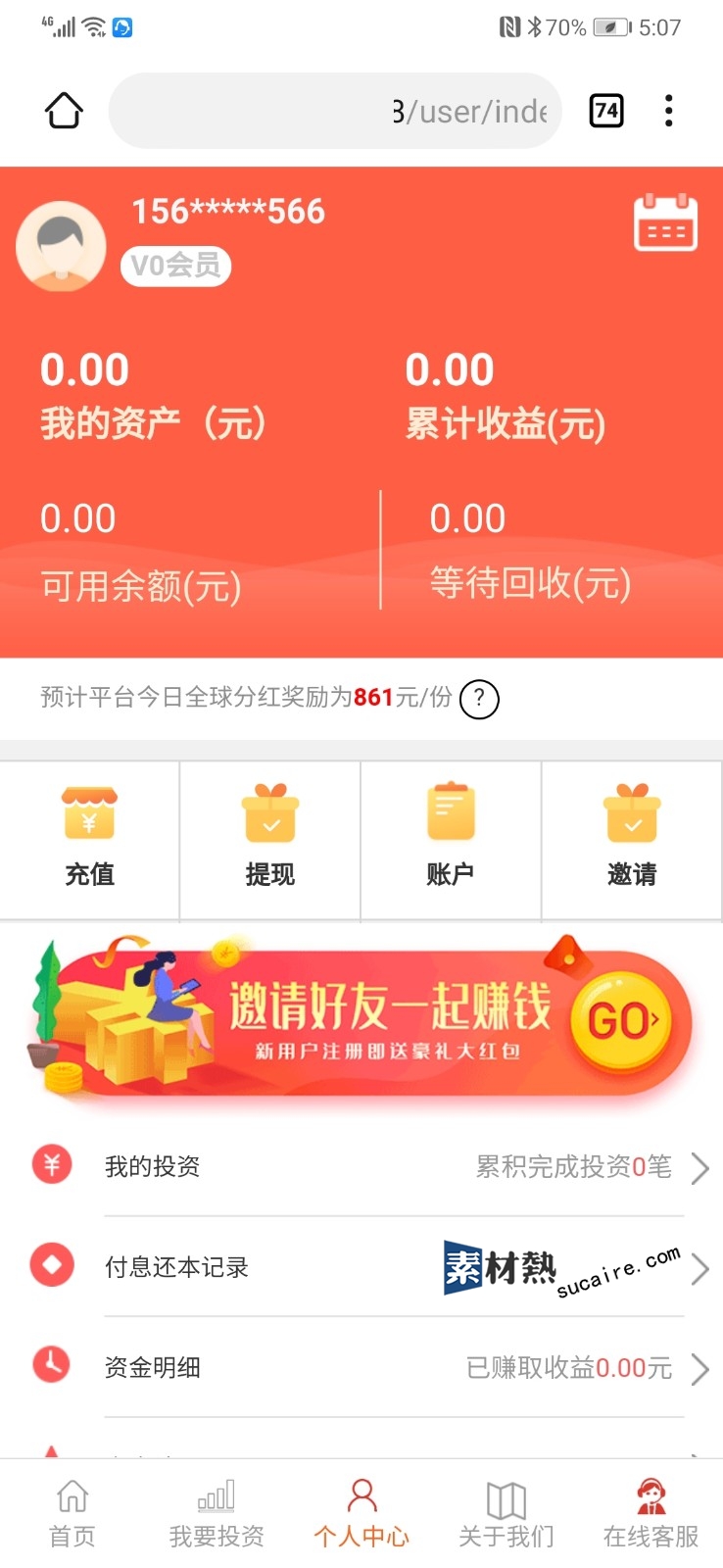The width and height of the screenshot is (723, 1568).
Task: Tap the URL address bar
Action: pyautogui.click(x=335, y=111)
